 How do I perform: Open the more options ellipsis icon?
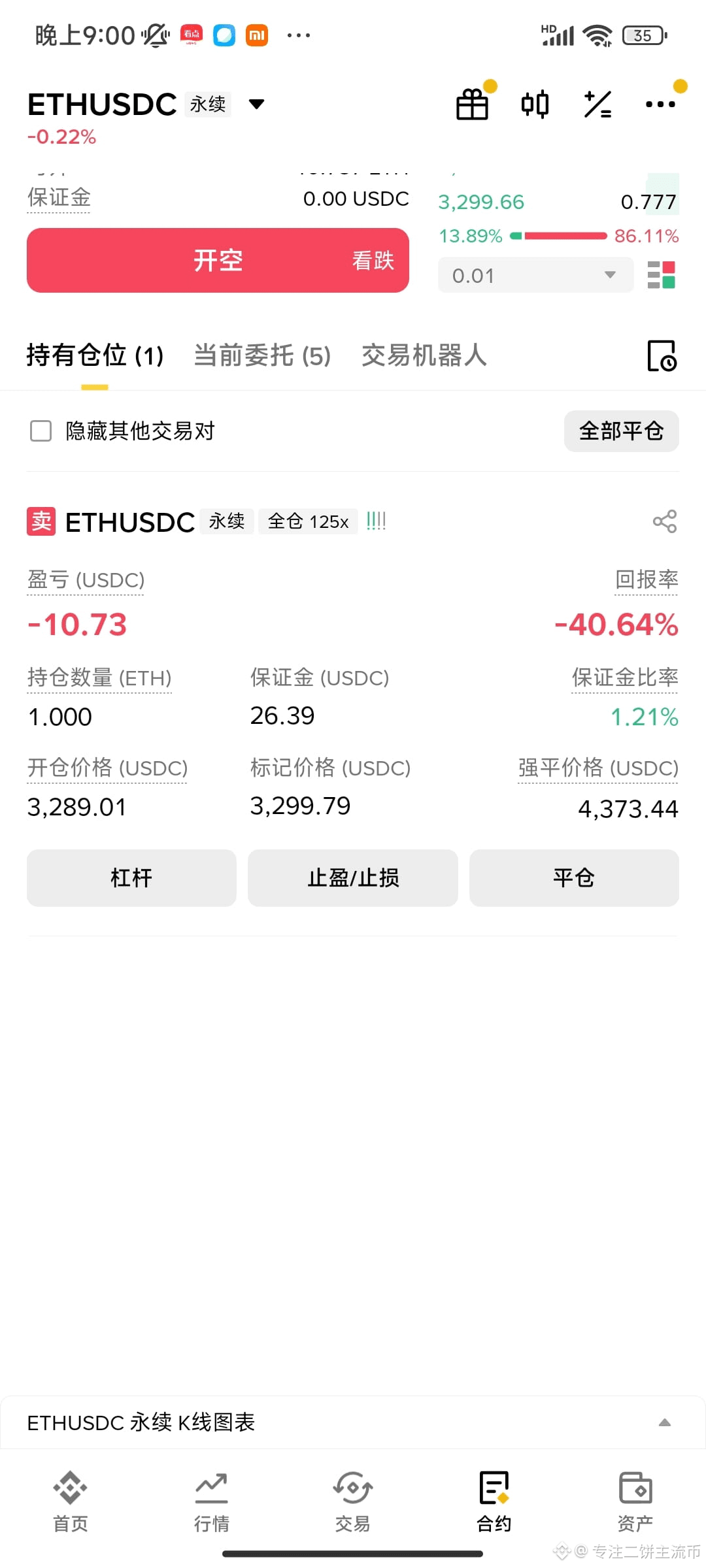(660, 103)
